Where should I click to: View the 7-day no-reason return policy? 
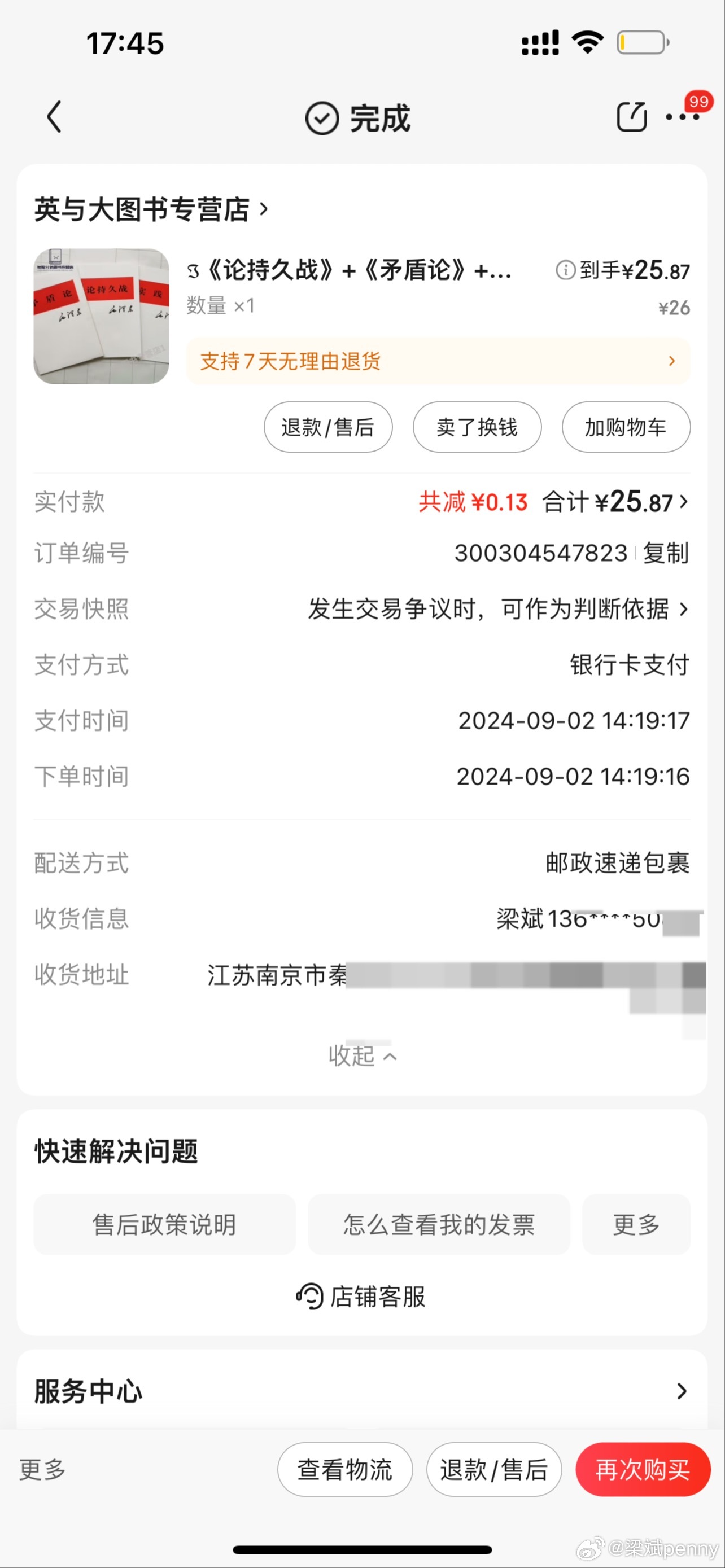pos(438,362)
